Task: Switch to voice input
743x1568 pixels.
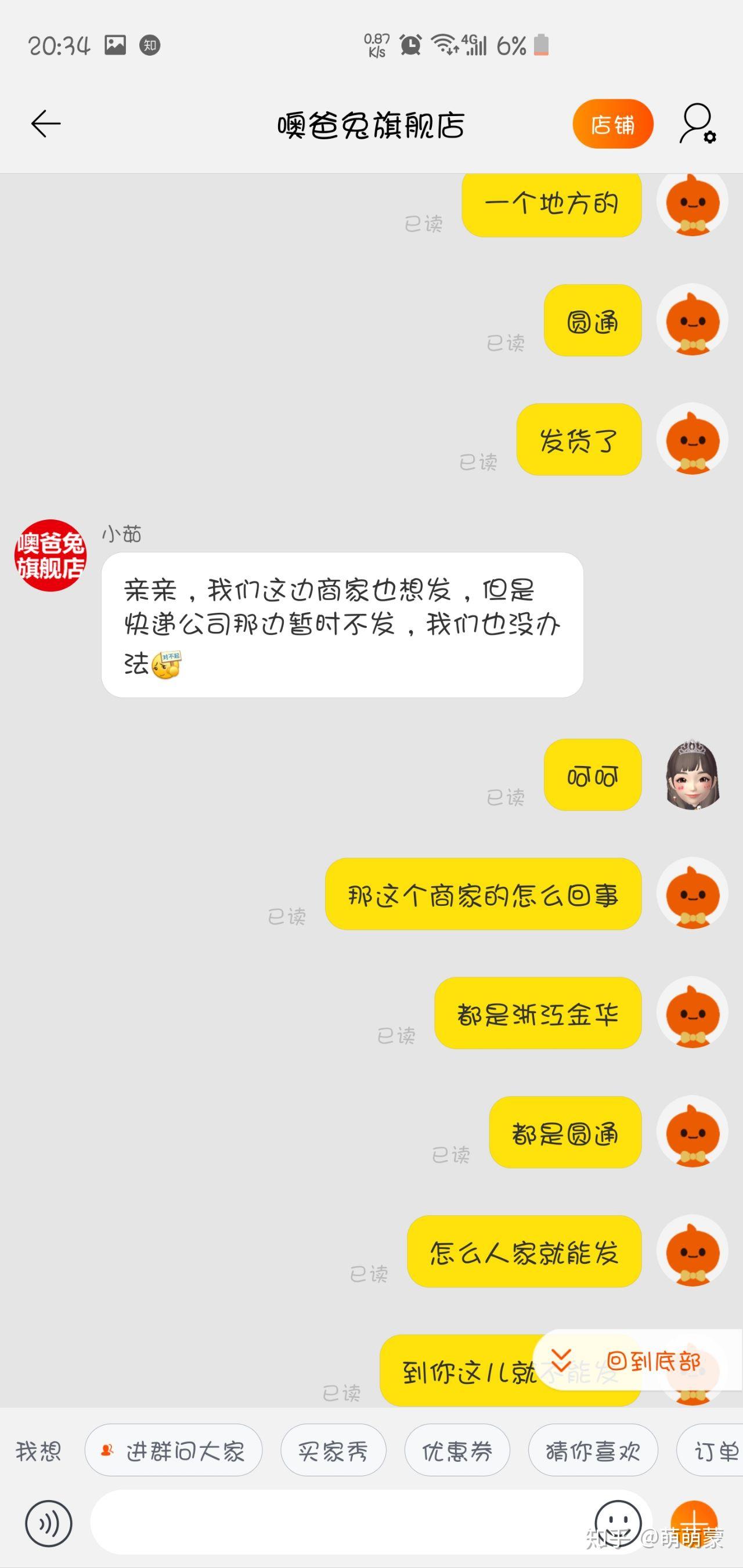Action: pos(48,1523)
